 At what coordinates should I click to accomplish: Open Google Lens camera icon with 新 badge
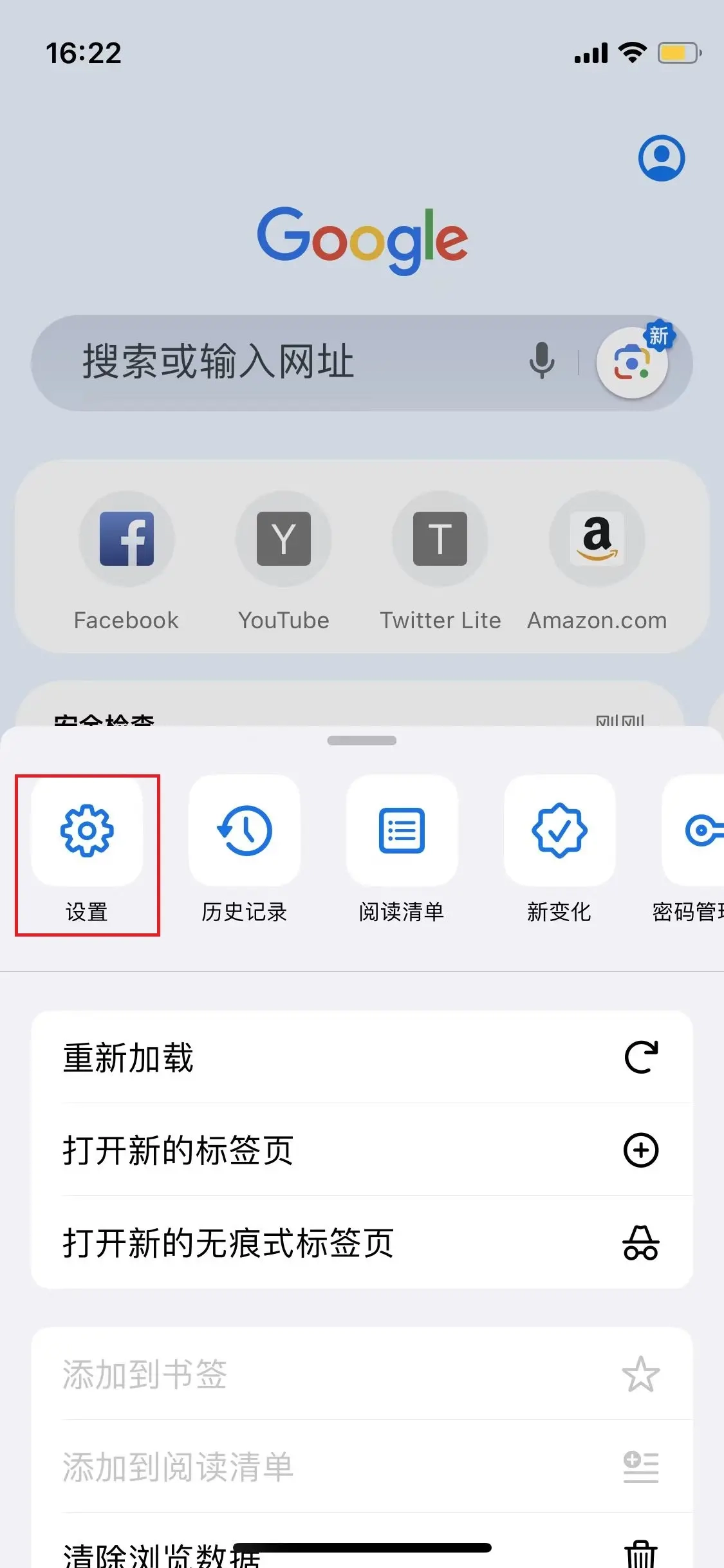pos(631,364)
